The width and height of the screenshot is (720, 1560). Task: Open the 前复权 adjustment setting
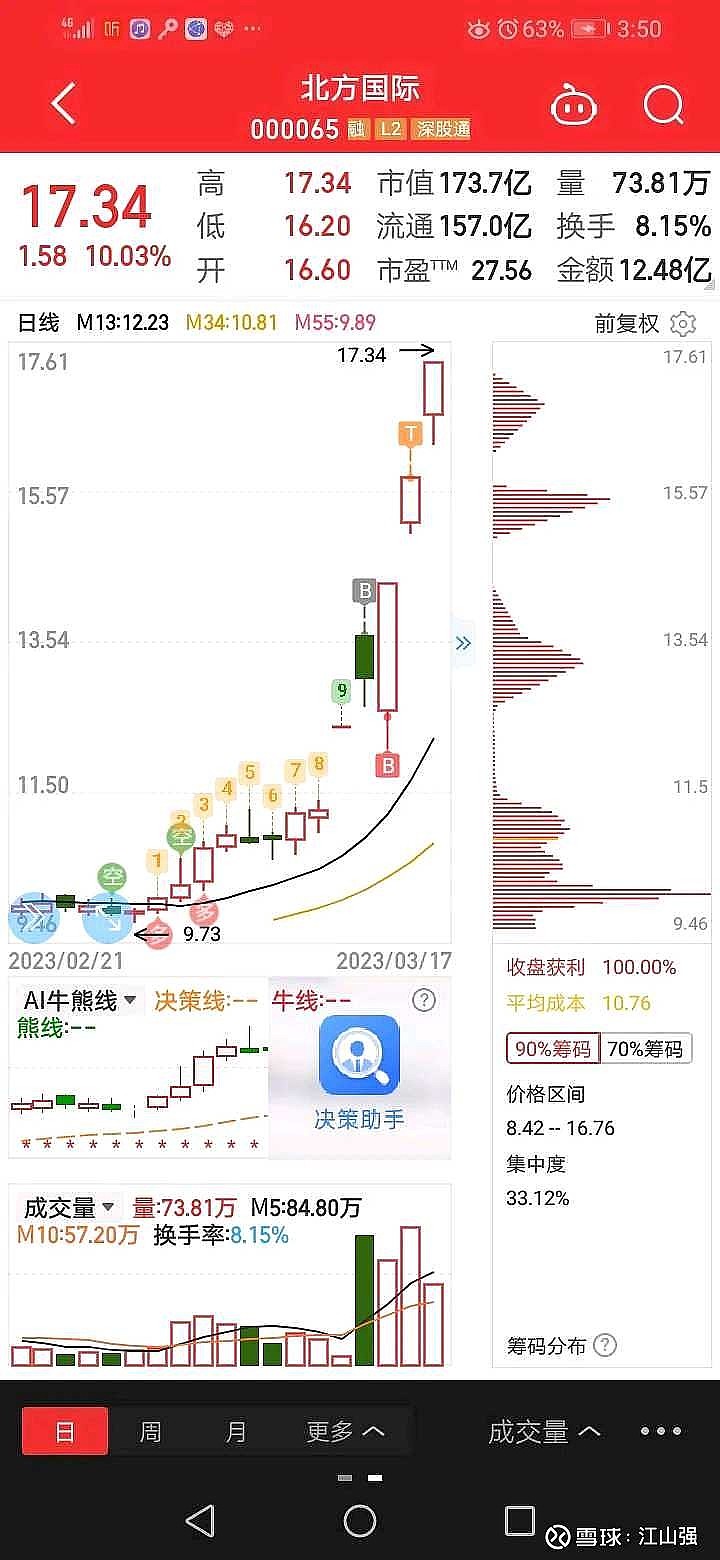[627, 323]
